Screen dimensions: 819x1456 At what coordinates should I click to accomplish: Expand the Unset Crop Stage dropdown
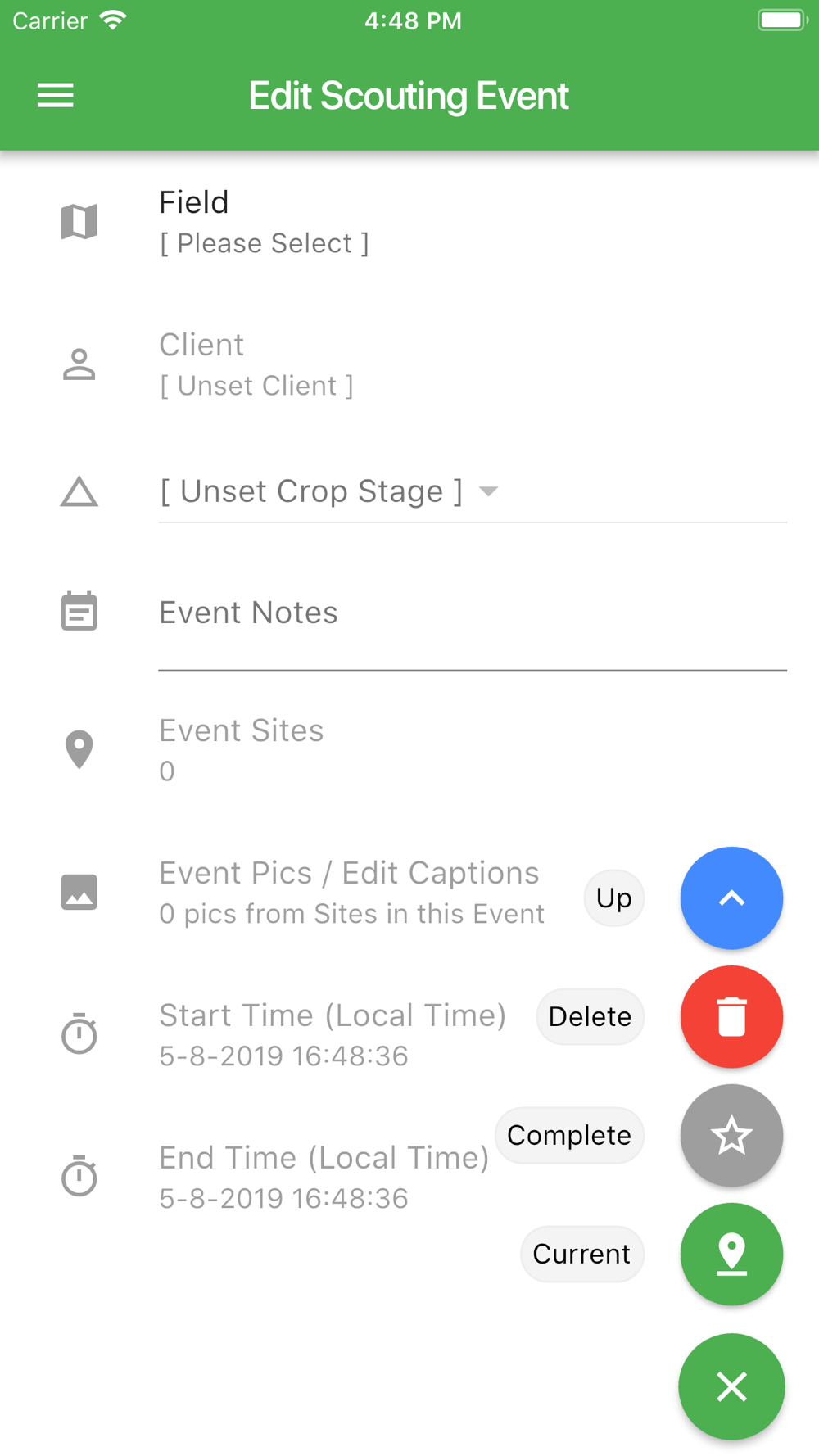473,491
